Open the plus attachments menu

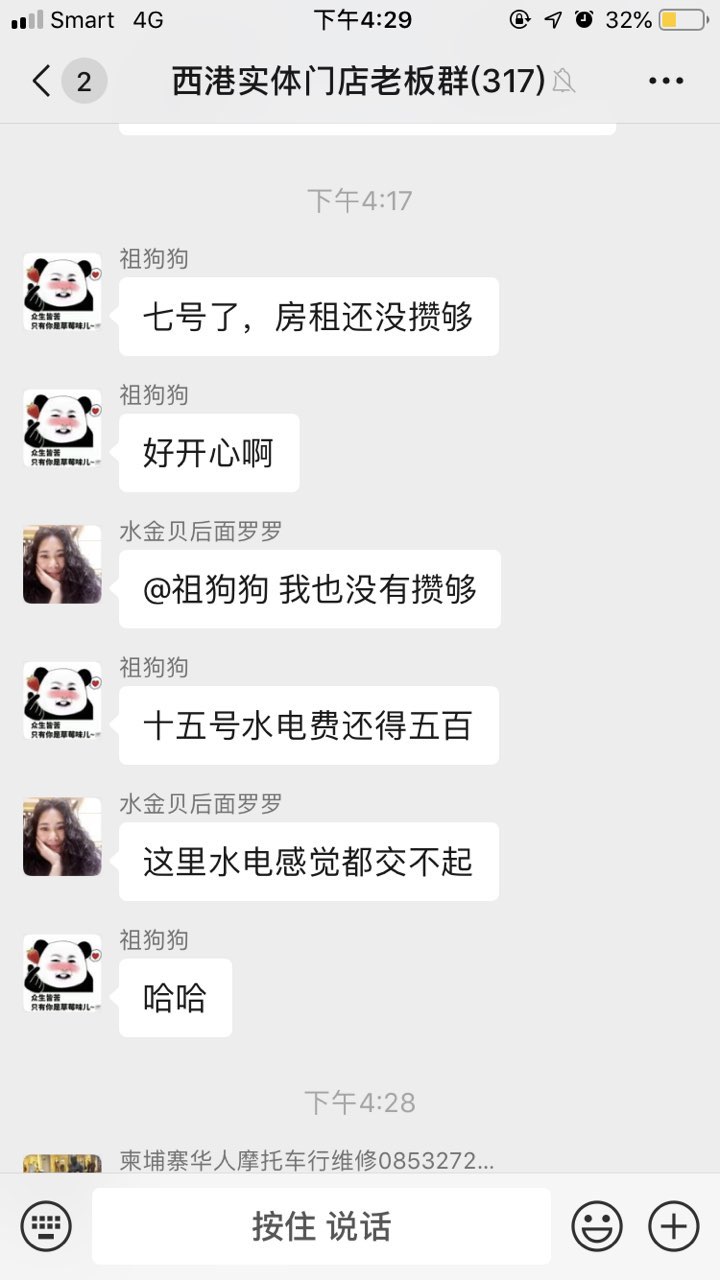coord(673,1225)
